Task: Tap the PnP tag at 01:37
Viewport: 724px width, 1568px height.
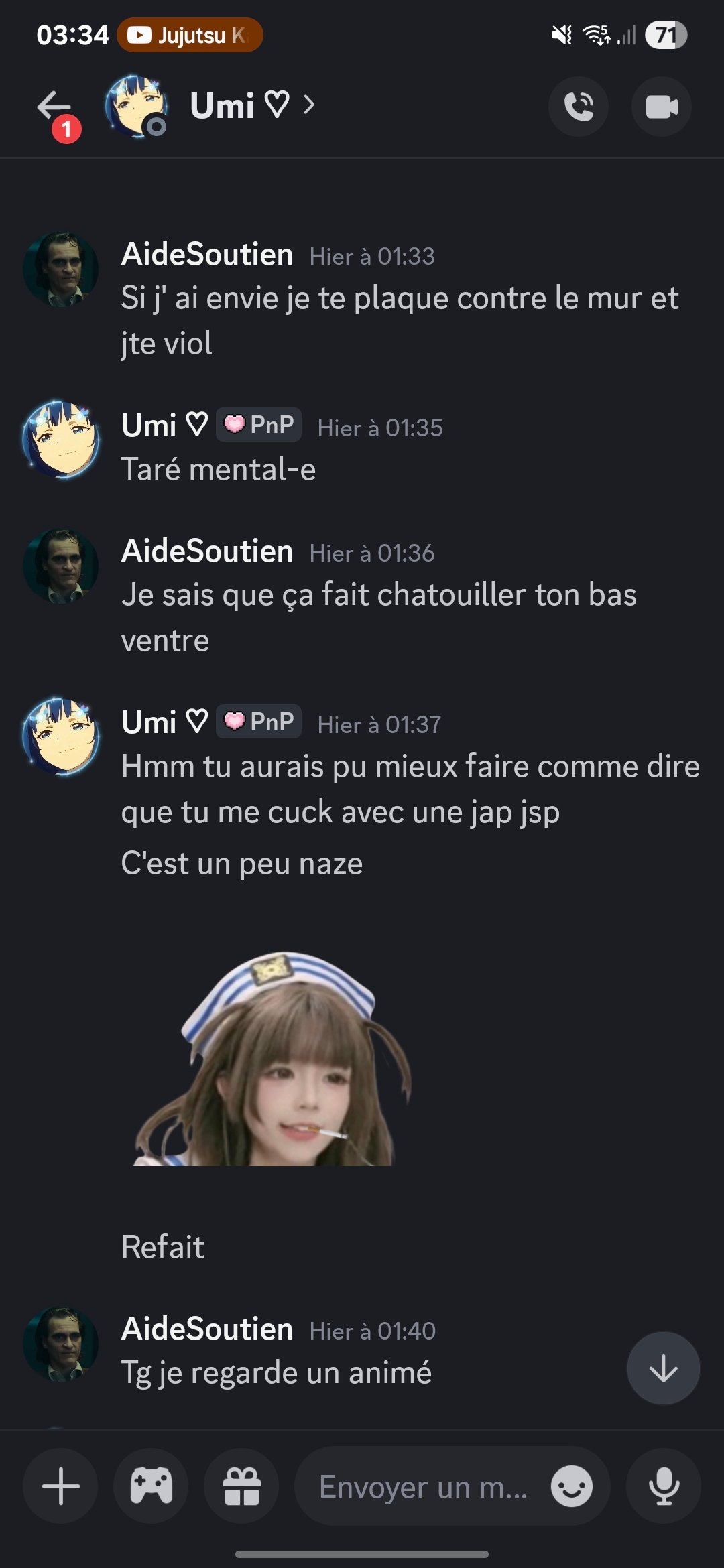Action: point(259,722)
